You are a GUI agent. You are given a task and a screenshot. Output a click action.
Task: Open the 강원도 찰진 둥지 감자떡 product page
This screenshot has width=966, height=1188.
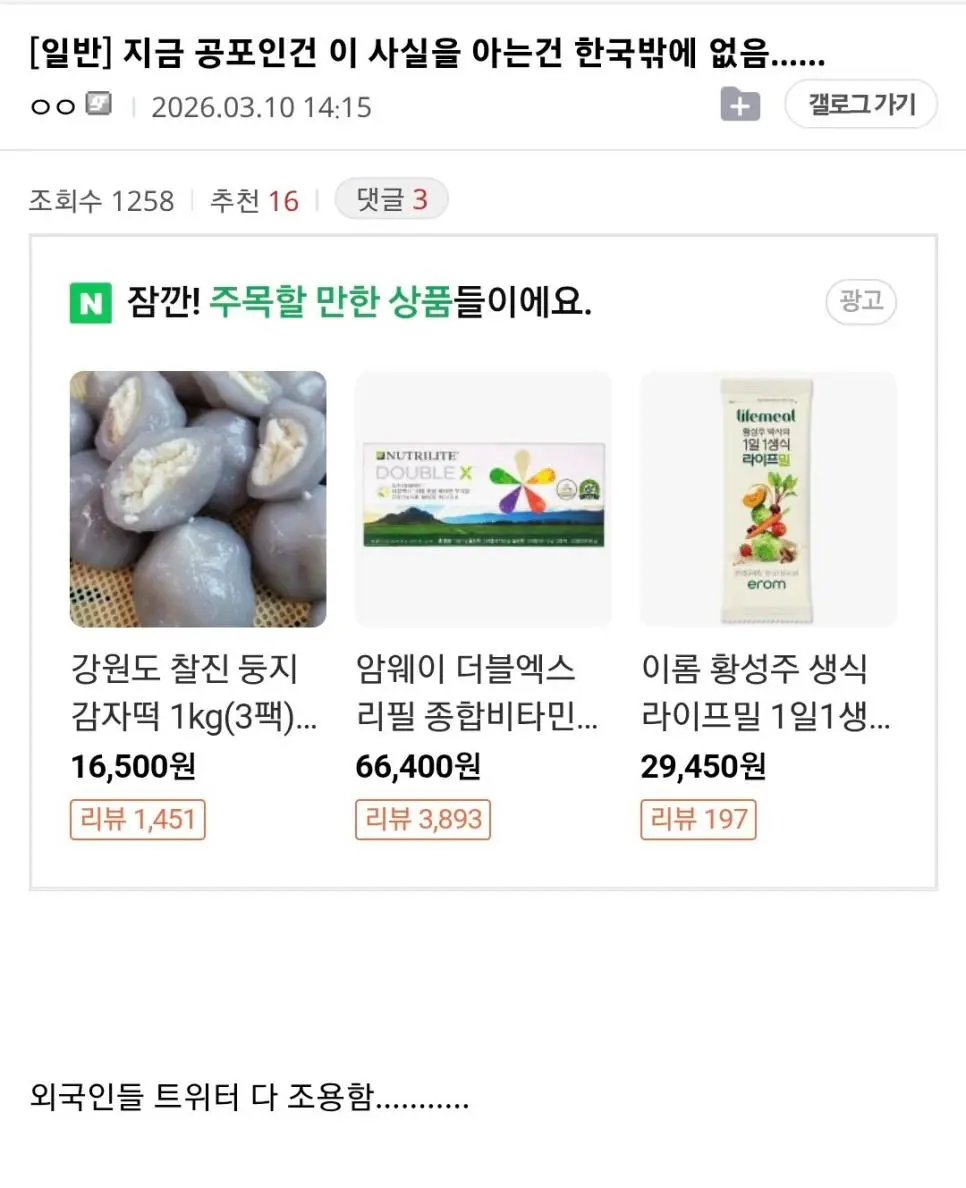[x=197, y=693]
